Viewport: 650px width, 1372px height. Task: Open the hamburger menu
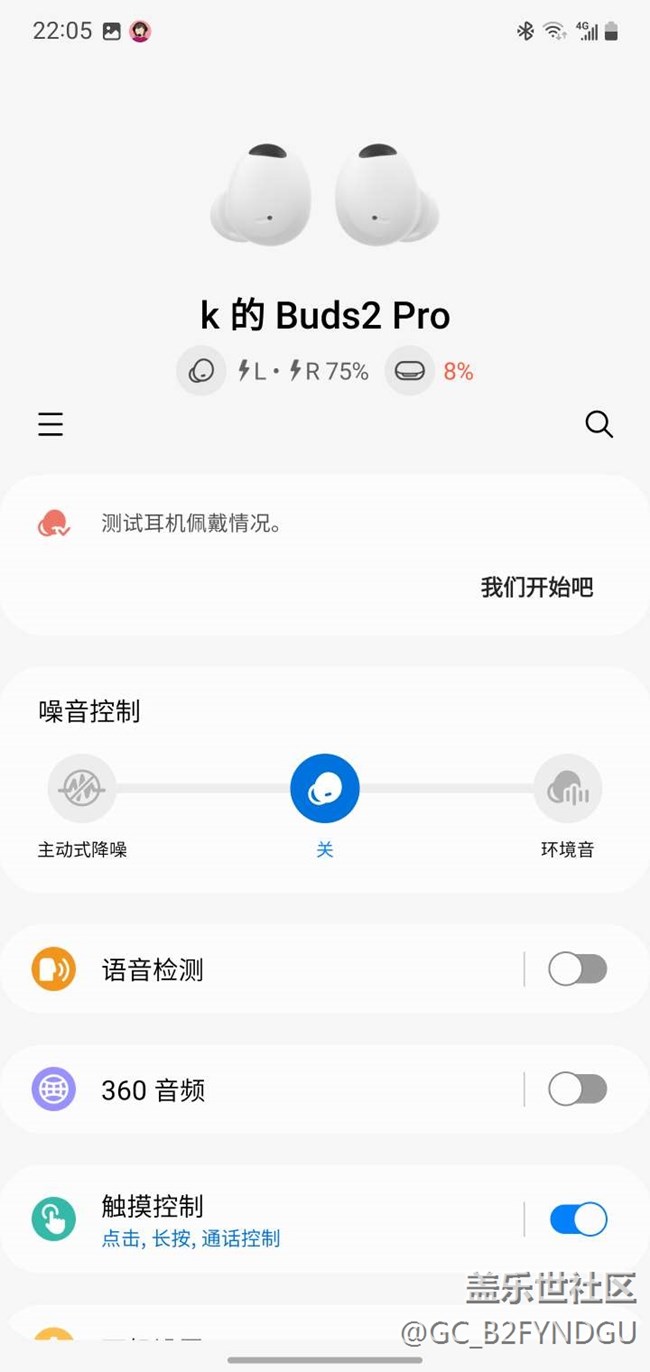pyautogui.click(x=51, y=424)
